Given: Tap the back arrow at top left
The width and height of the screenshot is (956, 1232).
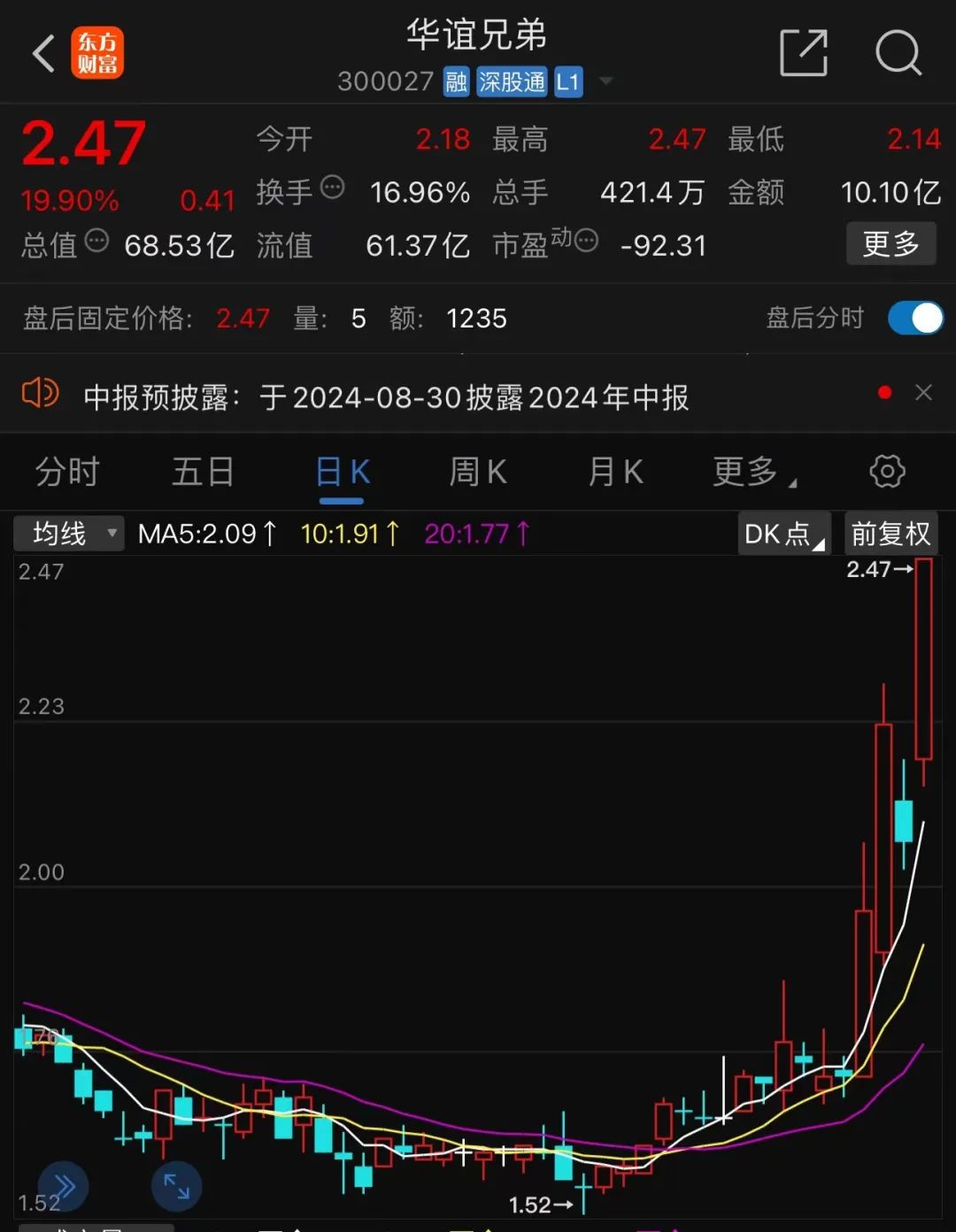Looking at the screenshot, I should point(42,53).
